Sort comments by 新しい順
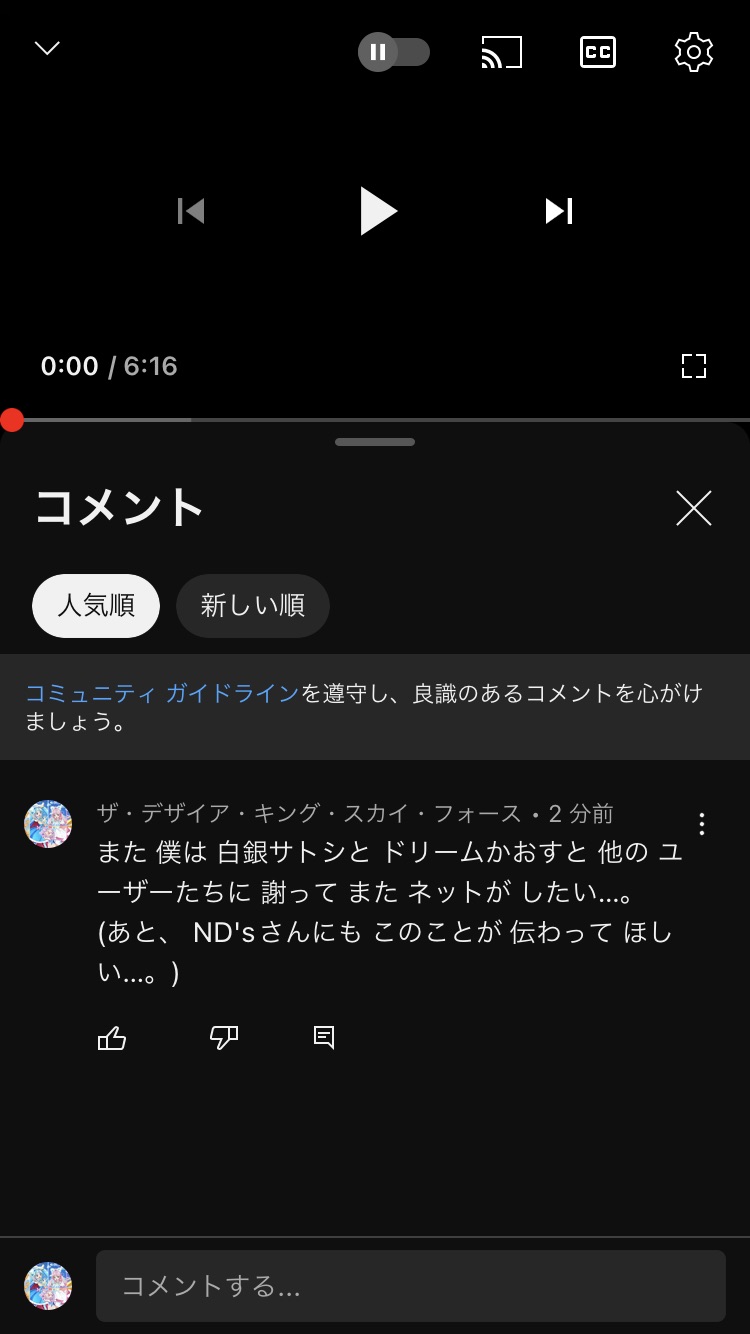 tap(252, 606)
